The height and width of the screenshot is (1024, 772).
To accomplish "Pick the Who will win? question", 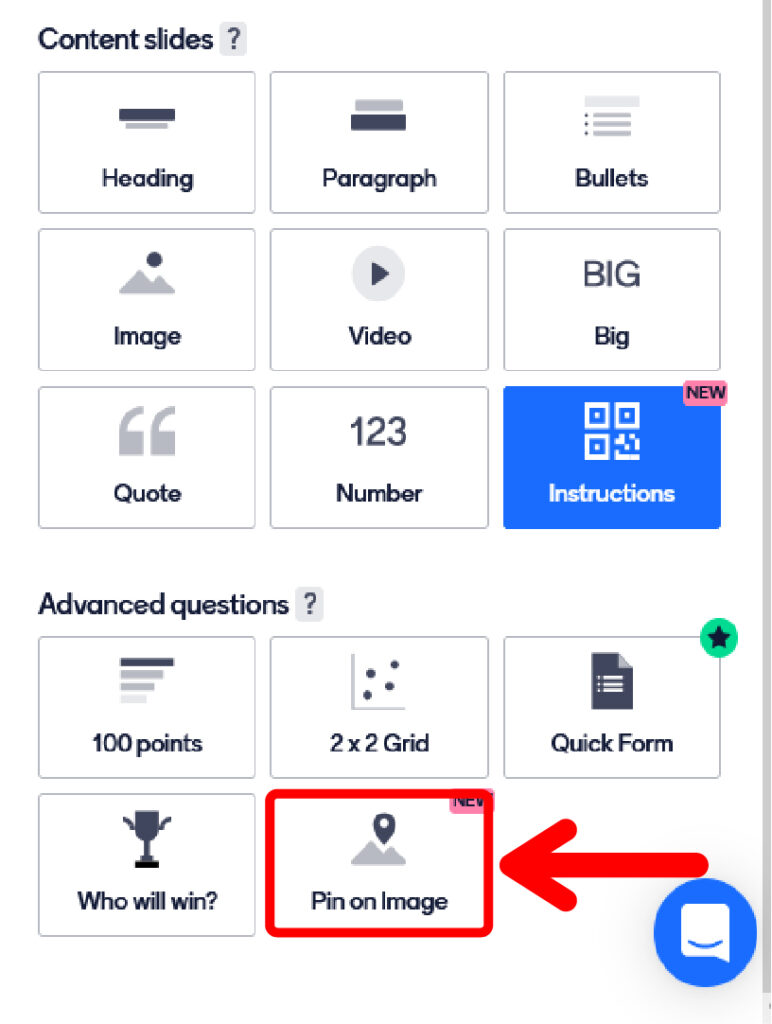I will pyautogui.click(x=147, y=864).
